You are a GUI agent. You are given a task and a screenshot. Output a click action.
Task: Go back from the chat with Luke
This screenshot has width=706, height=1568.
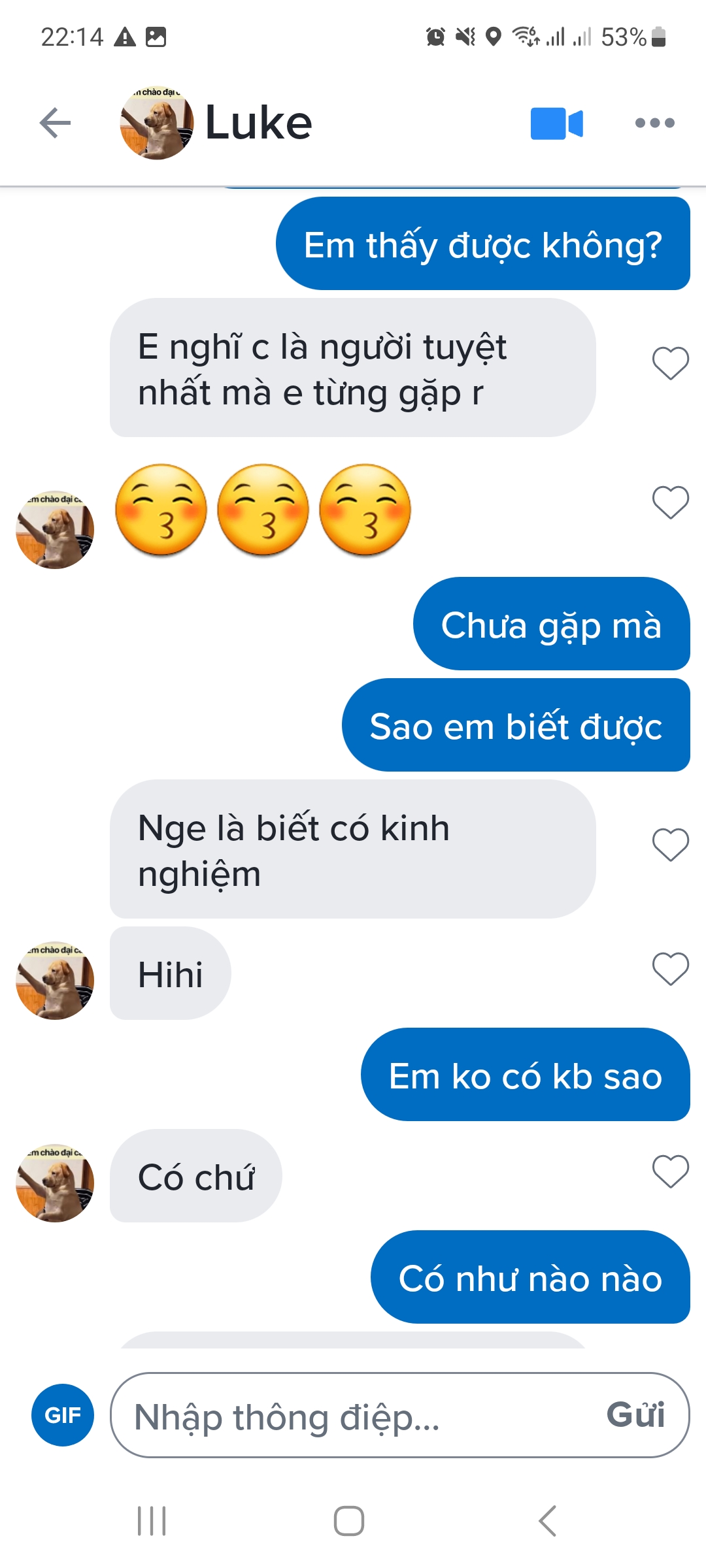[x=55, y=123]
